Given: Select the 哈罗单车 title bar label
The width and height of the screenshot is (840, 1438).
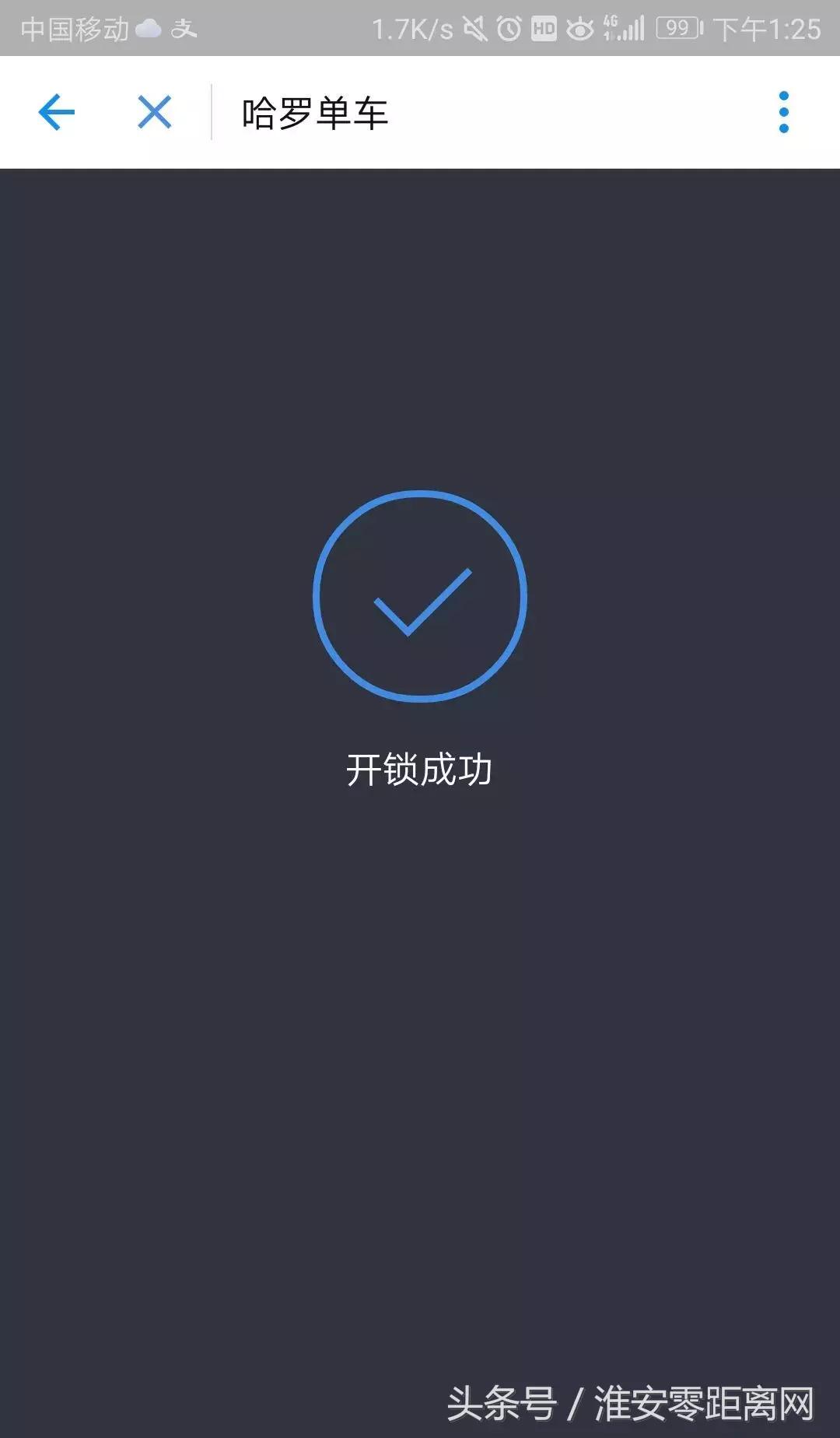Looking at the screenshot, I should coord(313,112).
